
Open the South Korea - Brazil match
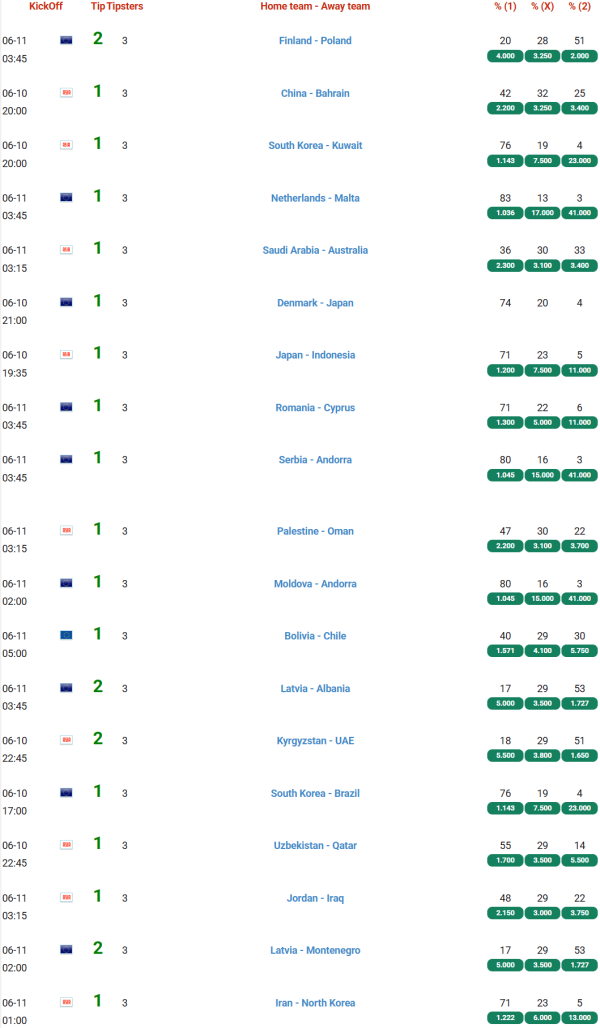click(x=315, y=793)
